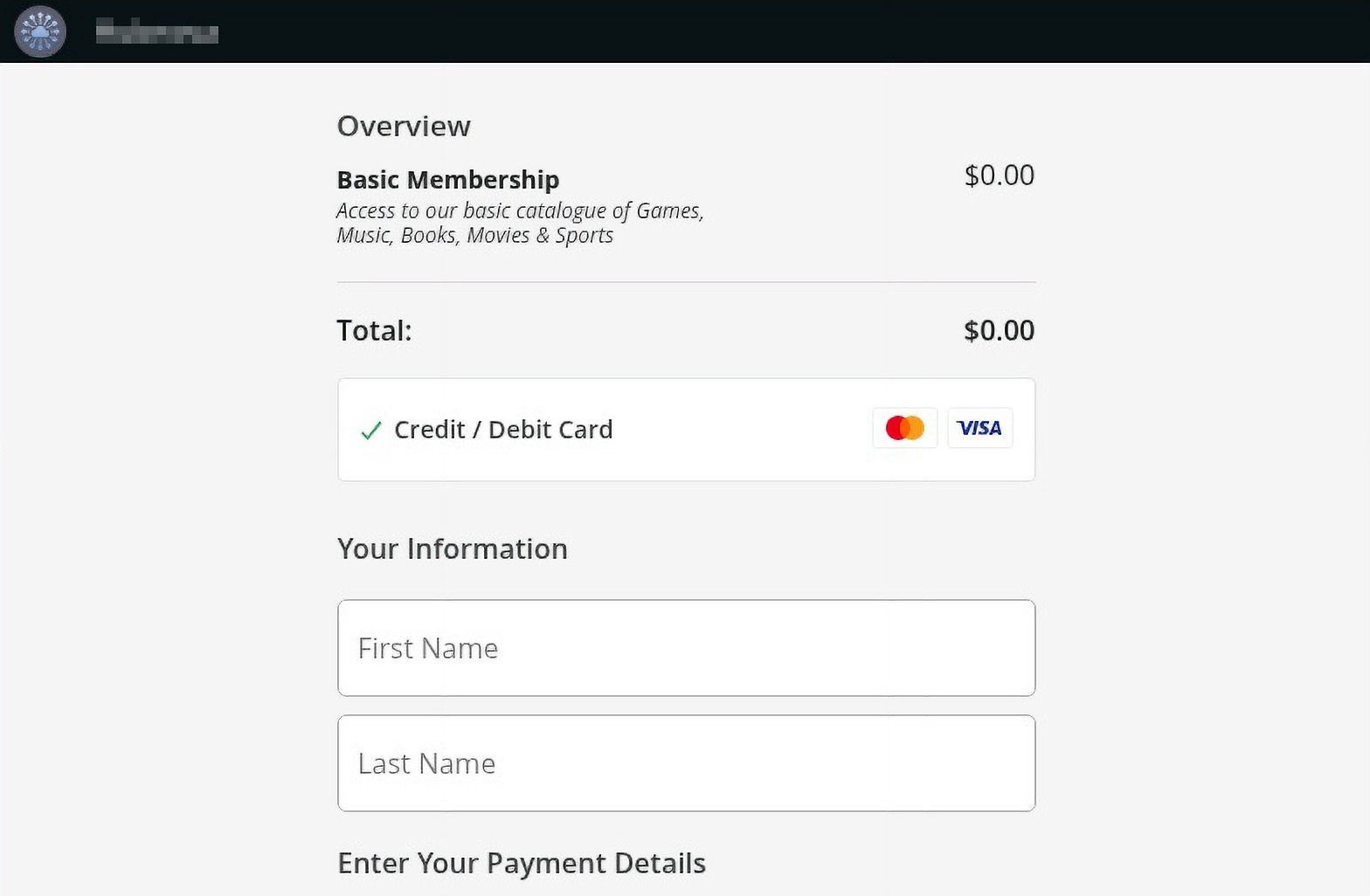Viewport: 1370px width, 896px height.
Task: Tap the First Name field
Action: coord(686,648)
